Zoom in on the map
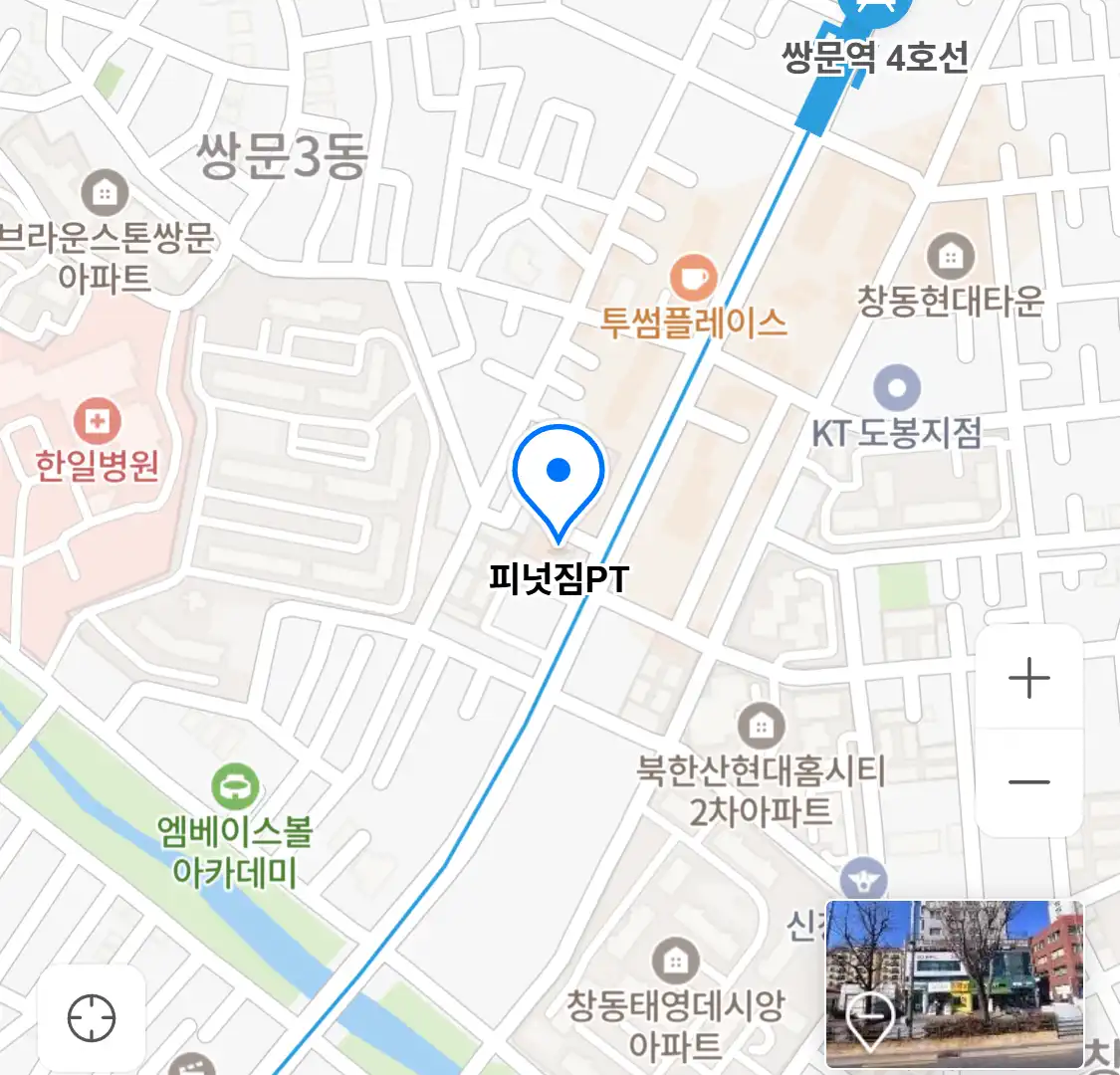Viewport: 1120px width, 1075px height. point(1029,679)
